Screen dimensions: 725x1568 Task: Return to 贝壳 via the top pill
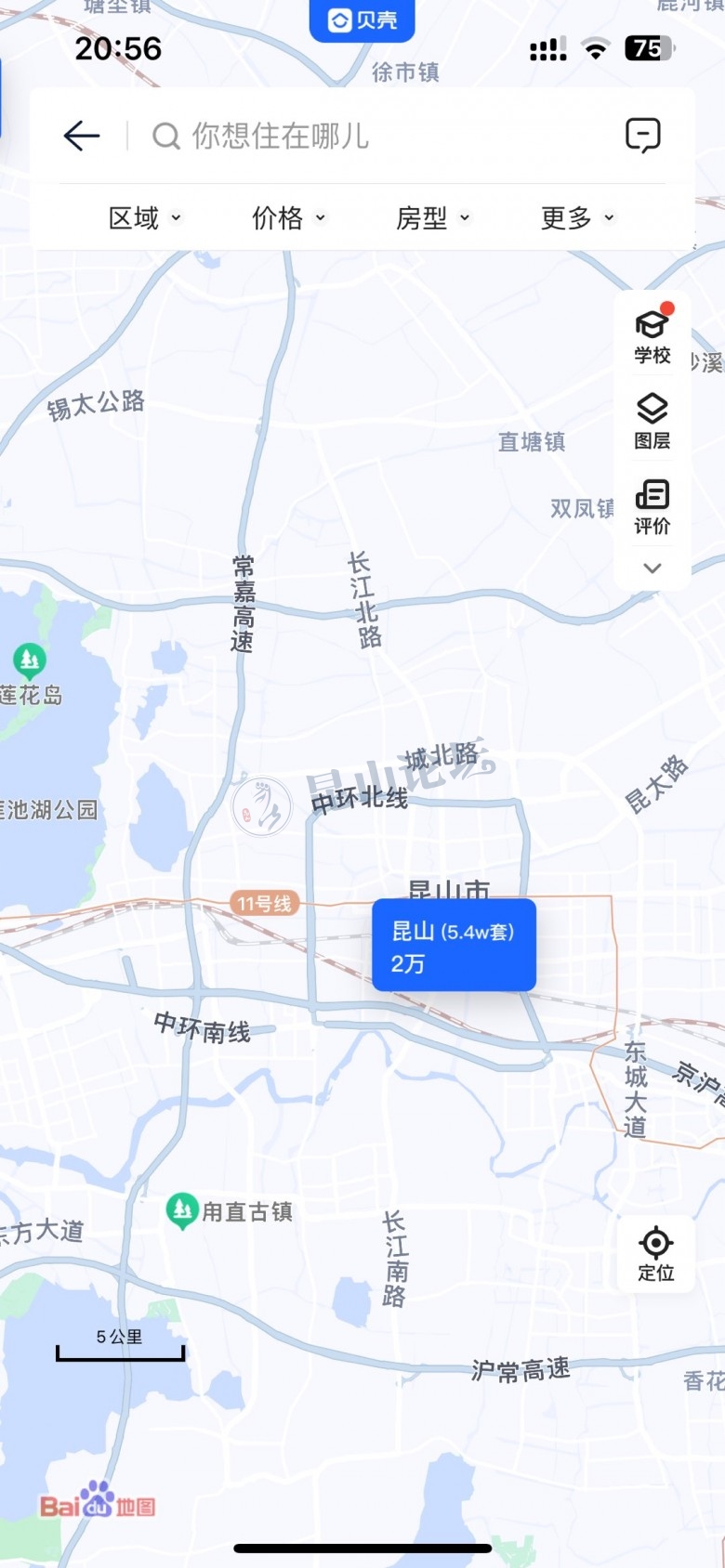point(362,20)
